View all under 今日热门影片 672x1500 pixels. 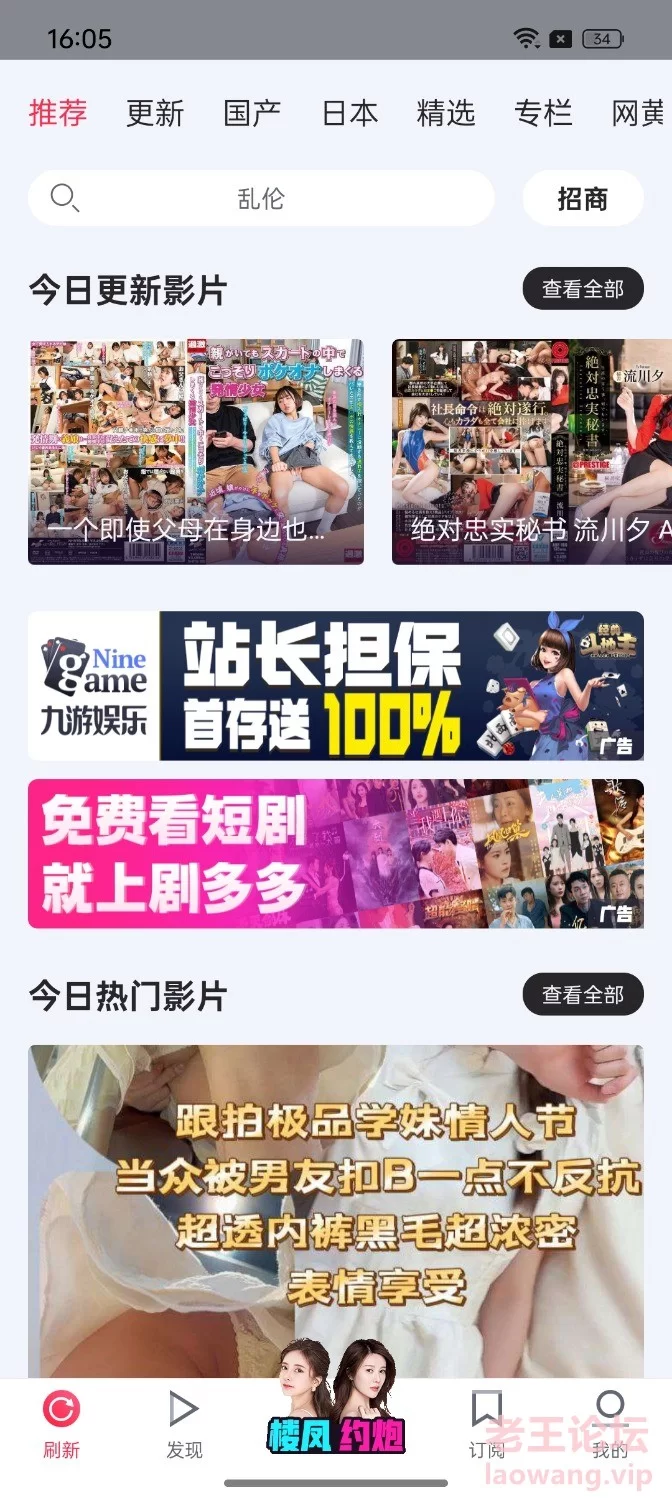pyautogui.click(x=583, y=995)
